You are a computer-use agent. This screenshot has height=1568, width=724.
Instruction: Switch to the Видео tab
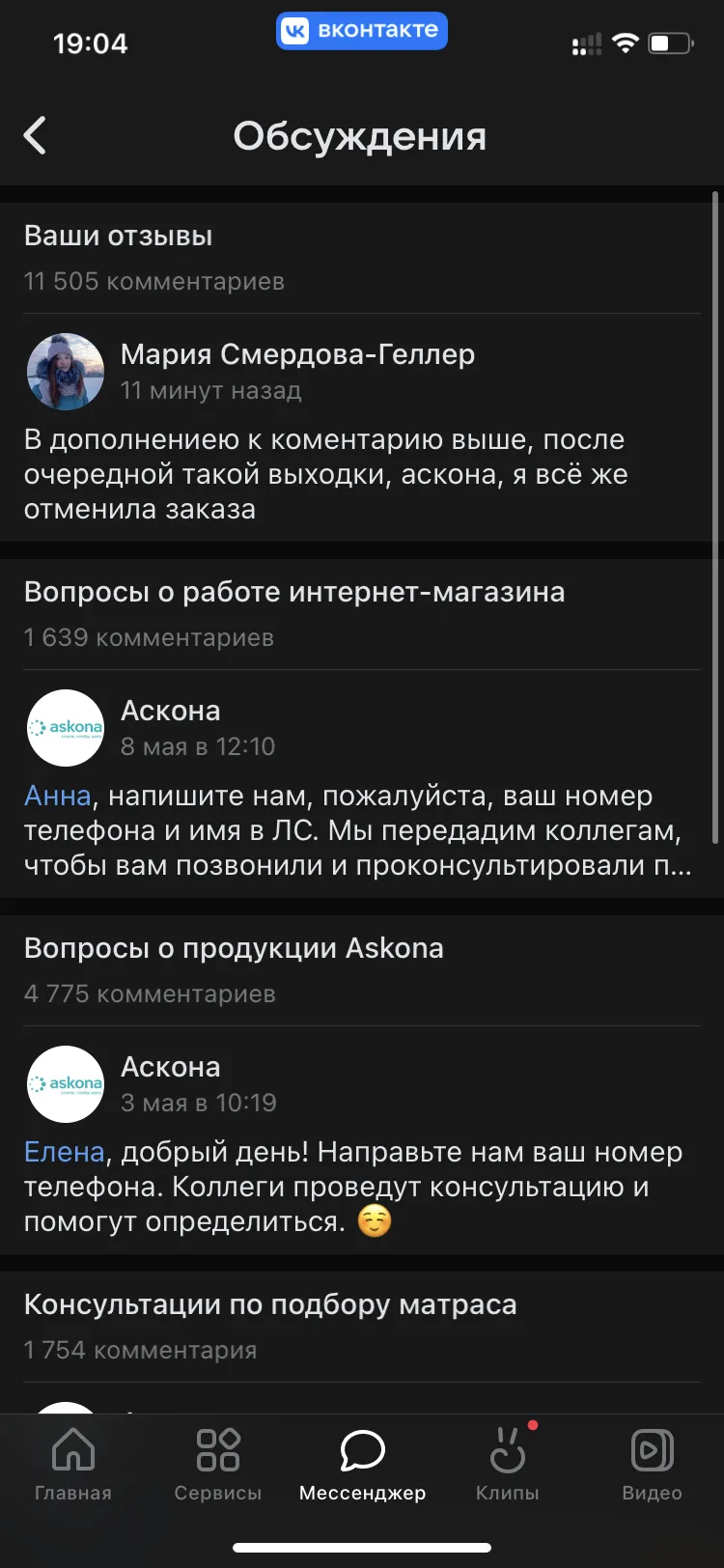pyautogui.click(x=653, y=1463)
